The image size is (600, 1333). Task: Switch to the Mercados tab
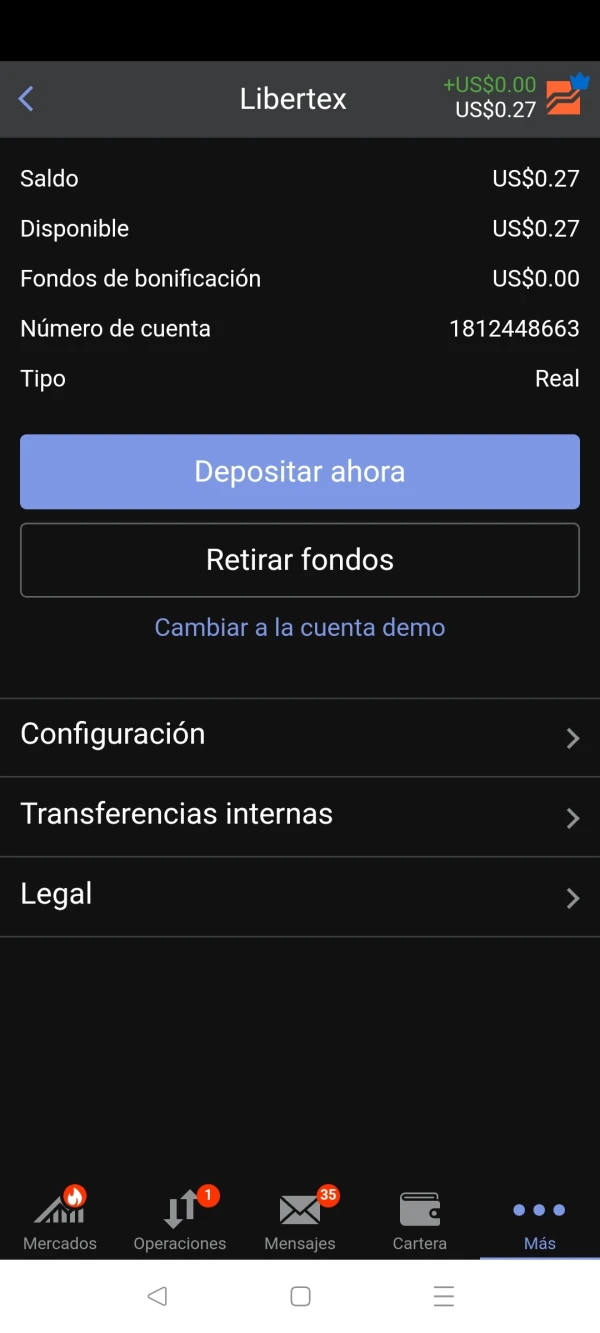[60, 1219]
